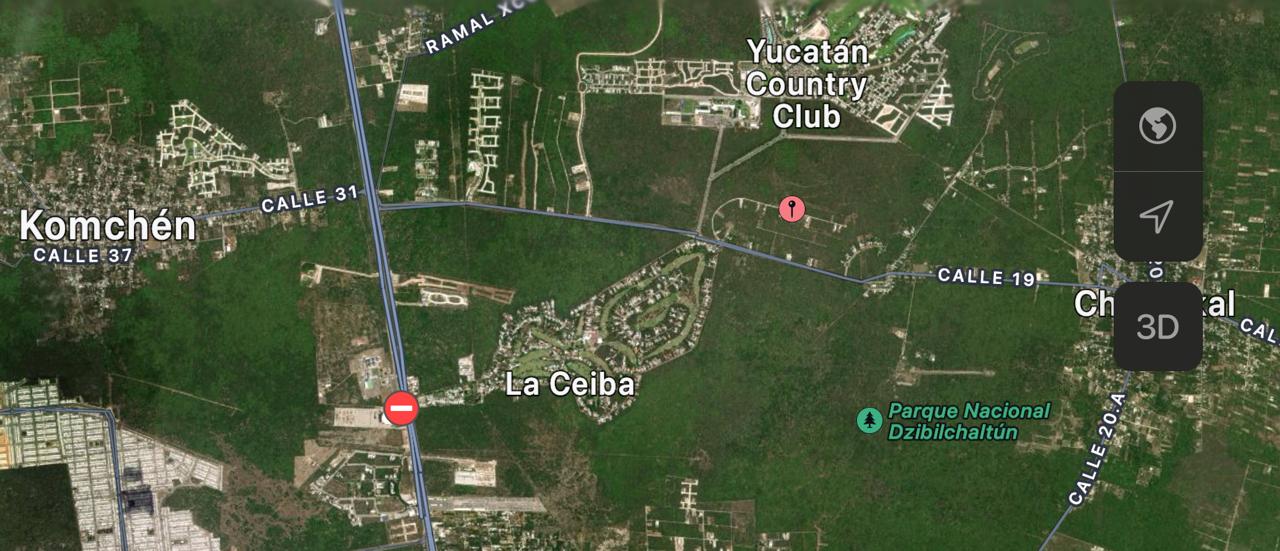Center the map on my location
The width and height of the screenshot is (1280, 551).
(1157, 216)
